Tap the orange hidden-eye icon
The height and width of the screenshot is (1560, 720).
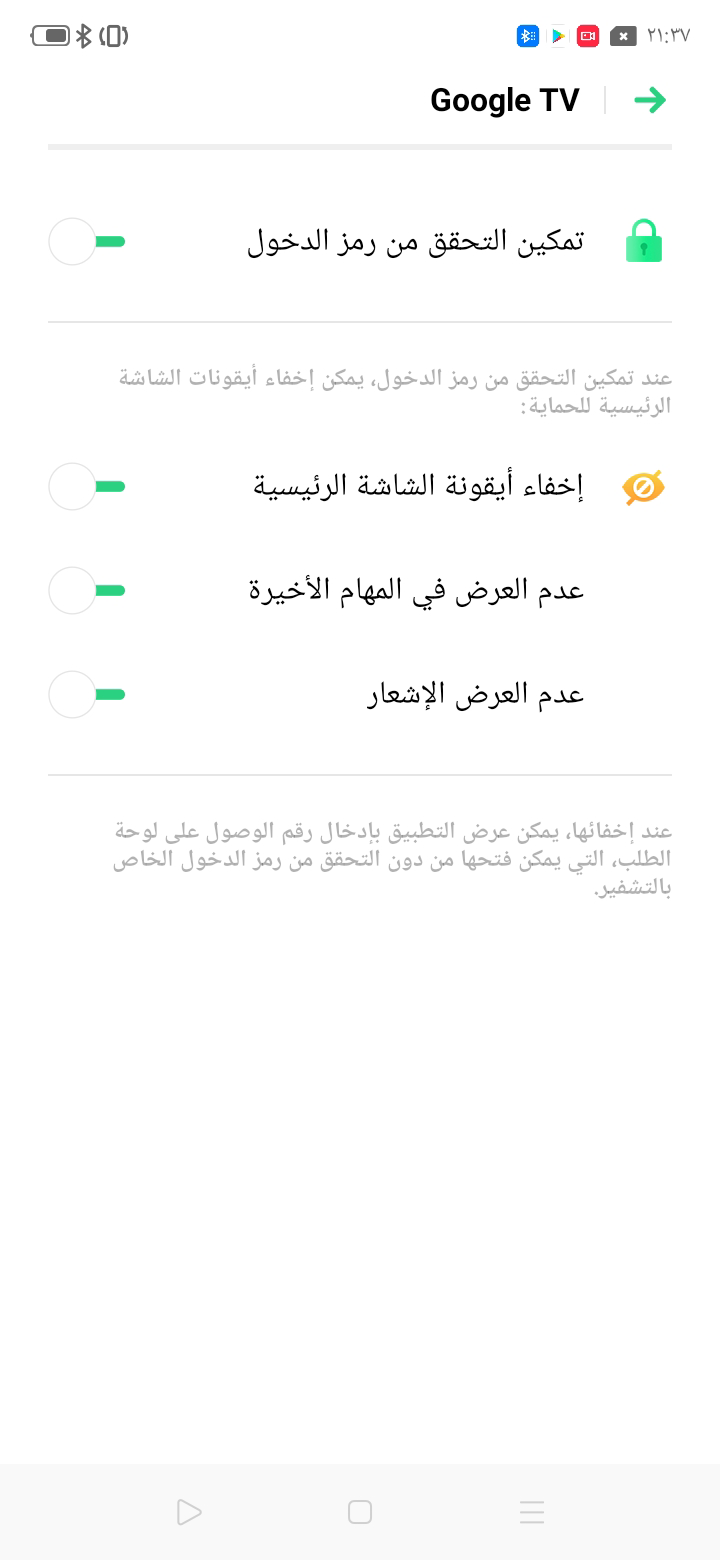coord(644,487)
